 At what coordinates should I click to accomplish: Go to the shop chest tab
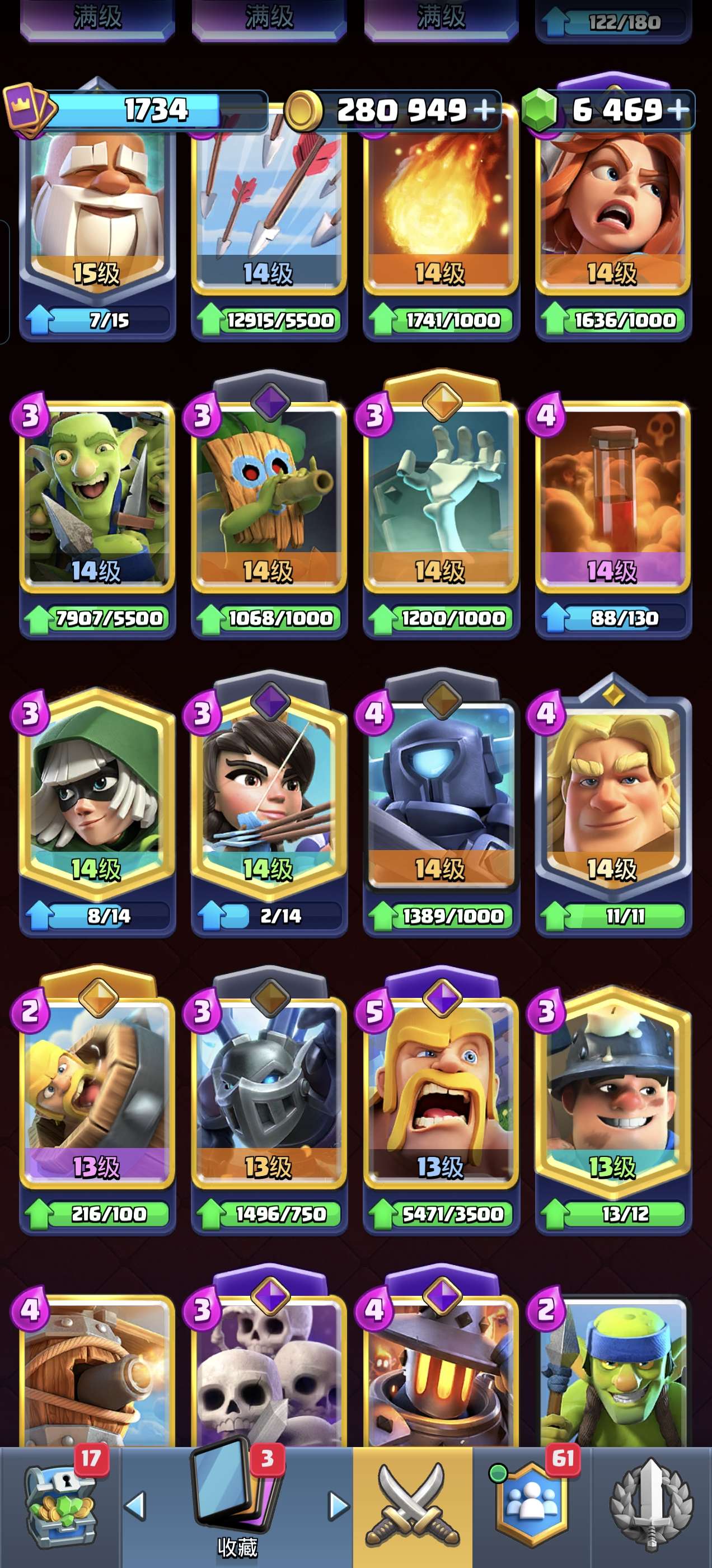60,1507
